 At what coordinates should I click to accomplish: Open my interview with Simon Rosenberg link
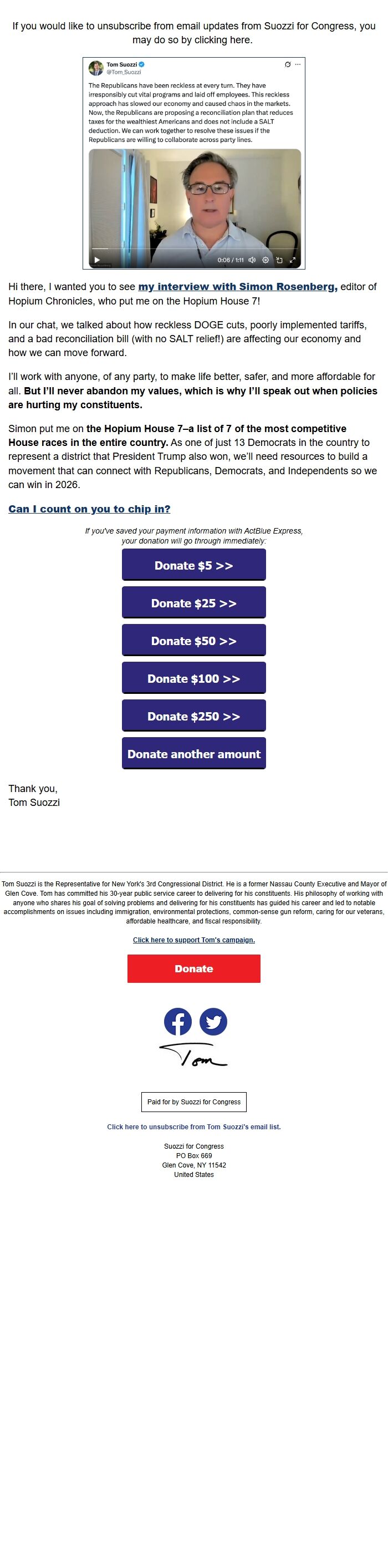click(237, 287)
